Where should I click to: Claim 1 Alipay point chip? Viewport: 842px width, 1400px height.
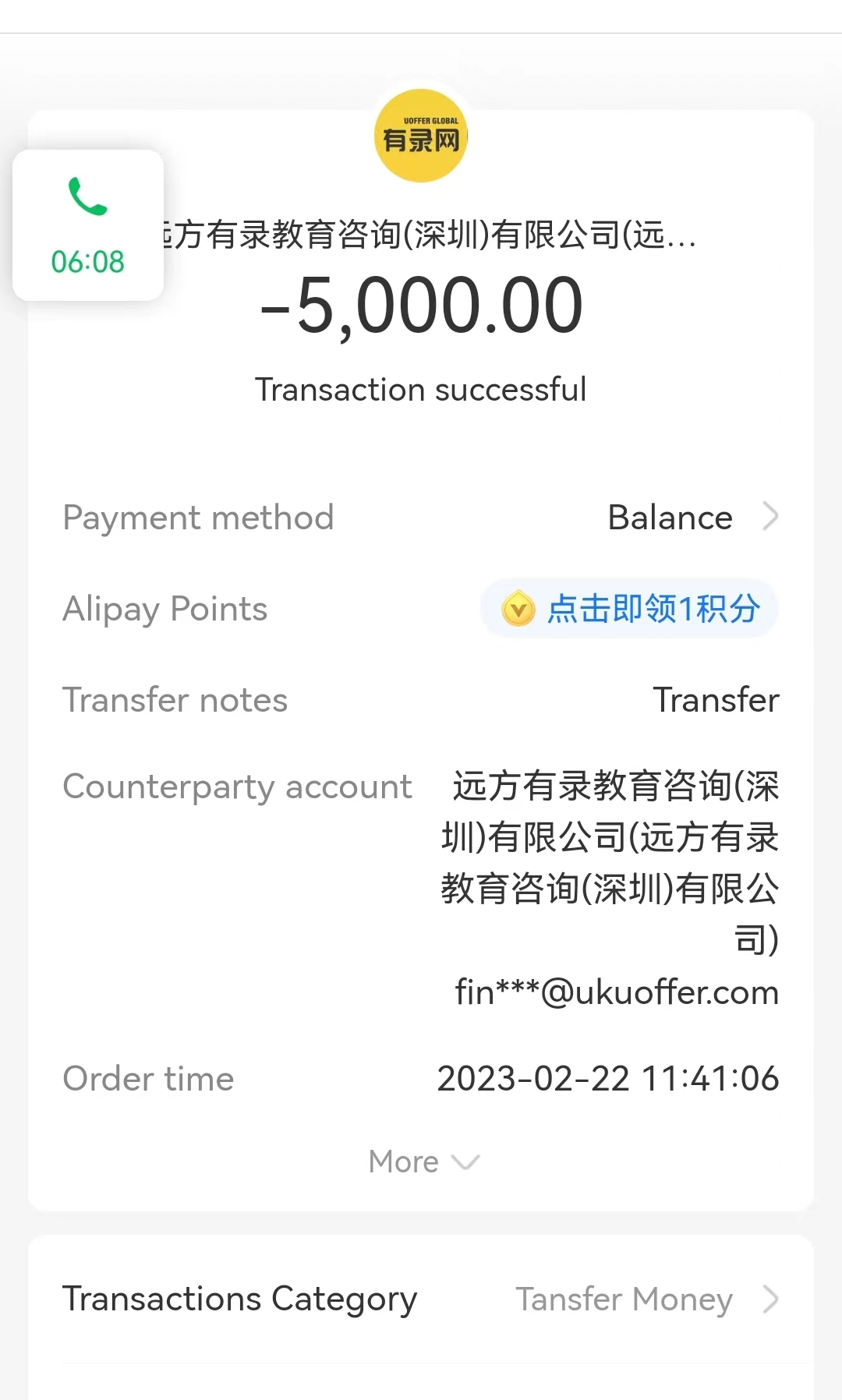tap(630, 609)
